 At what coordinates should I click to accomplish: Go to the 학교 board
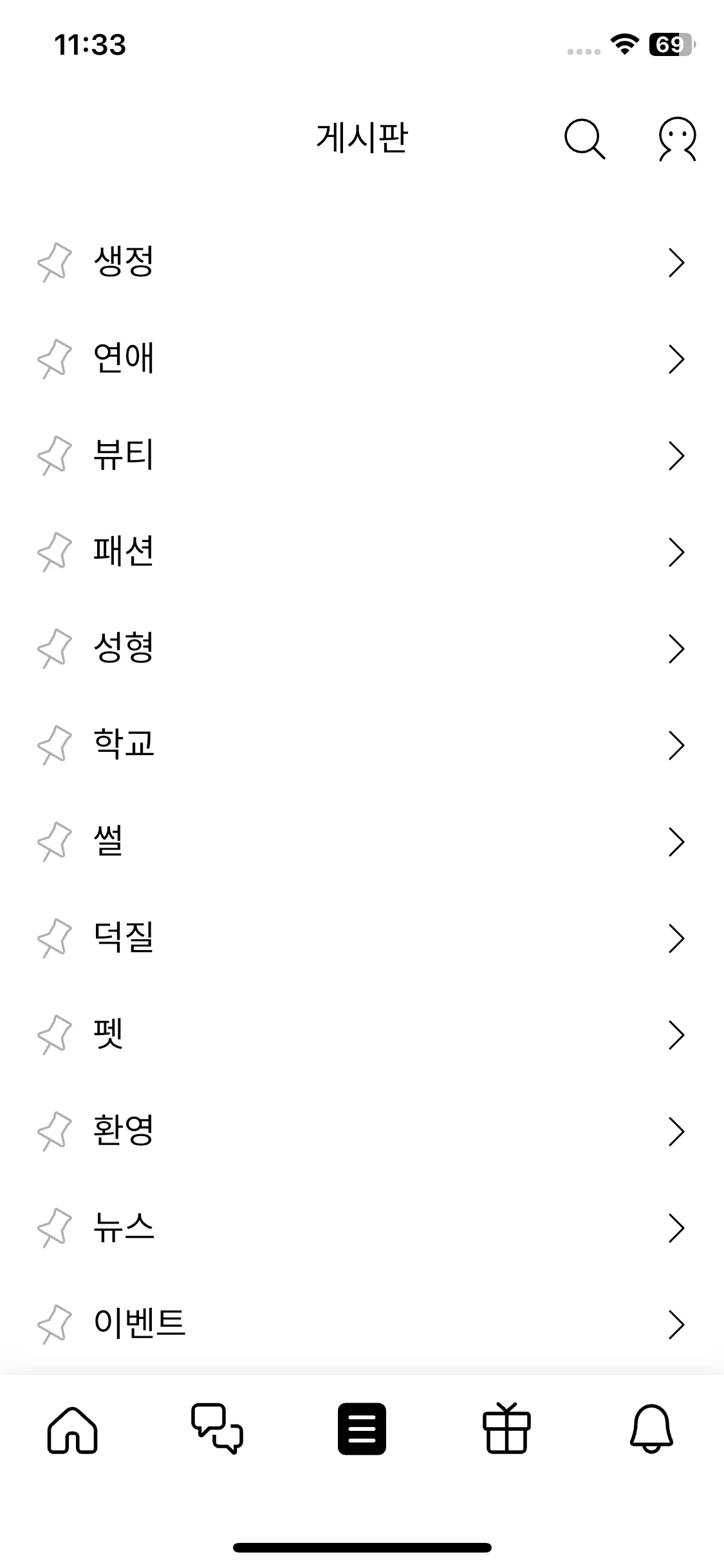click(x=124, y=745)
